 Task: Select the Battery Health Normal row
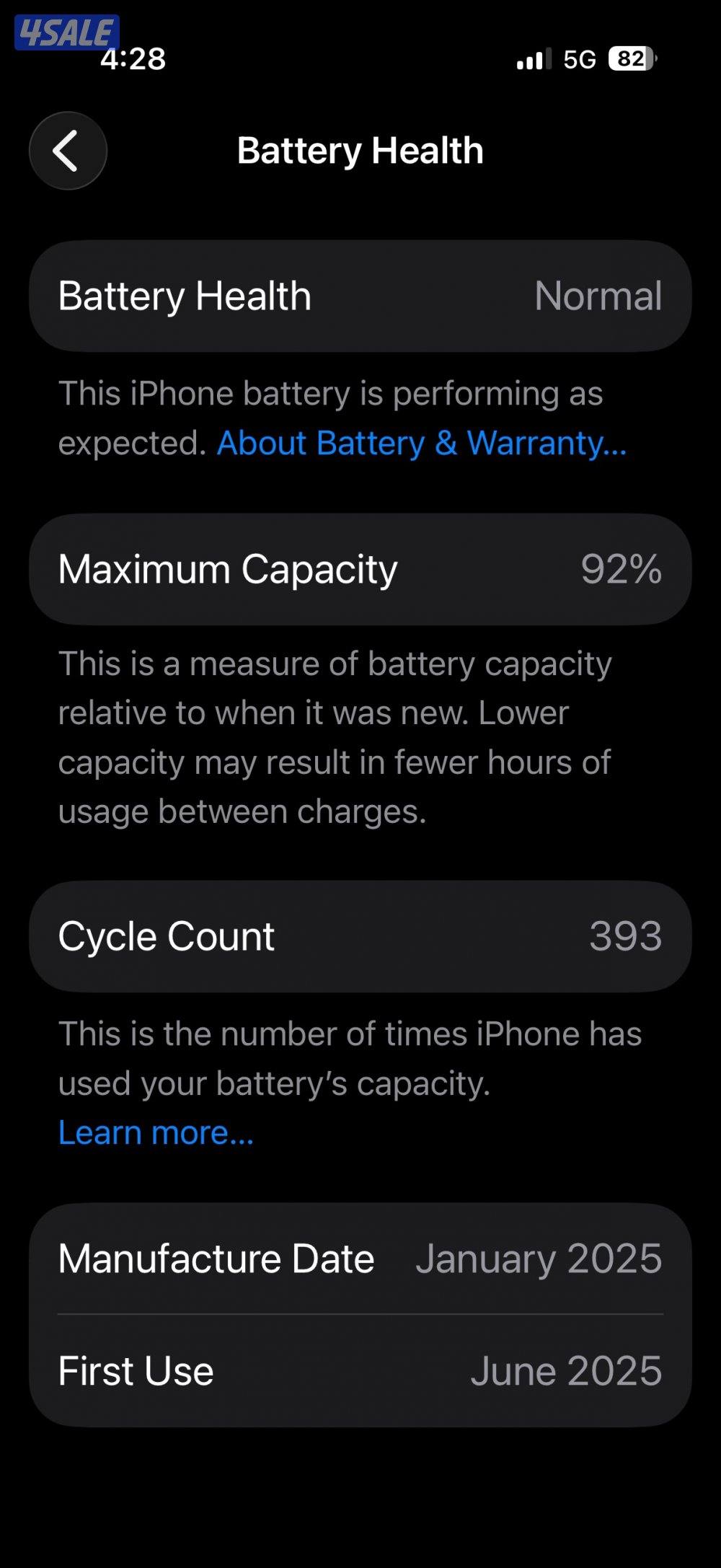(x=360, y=294)
